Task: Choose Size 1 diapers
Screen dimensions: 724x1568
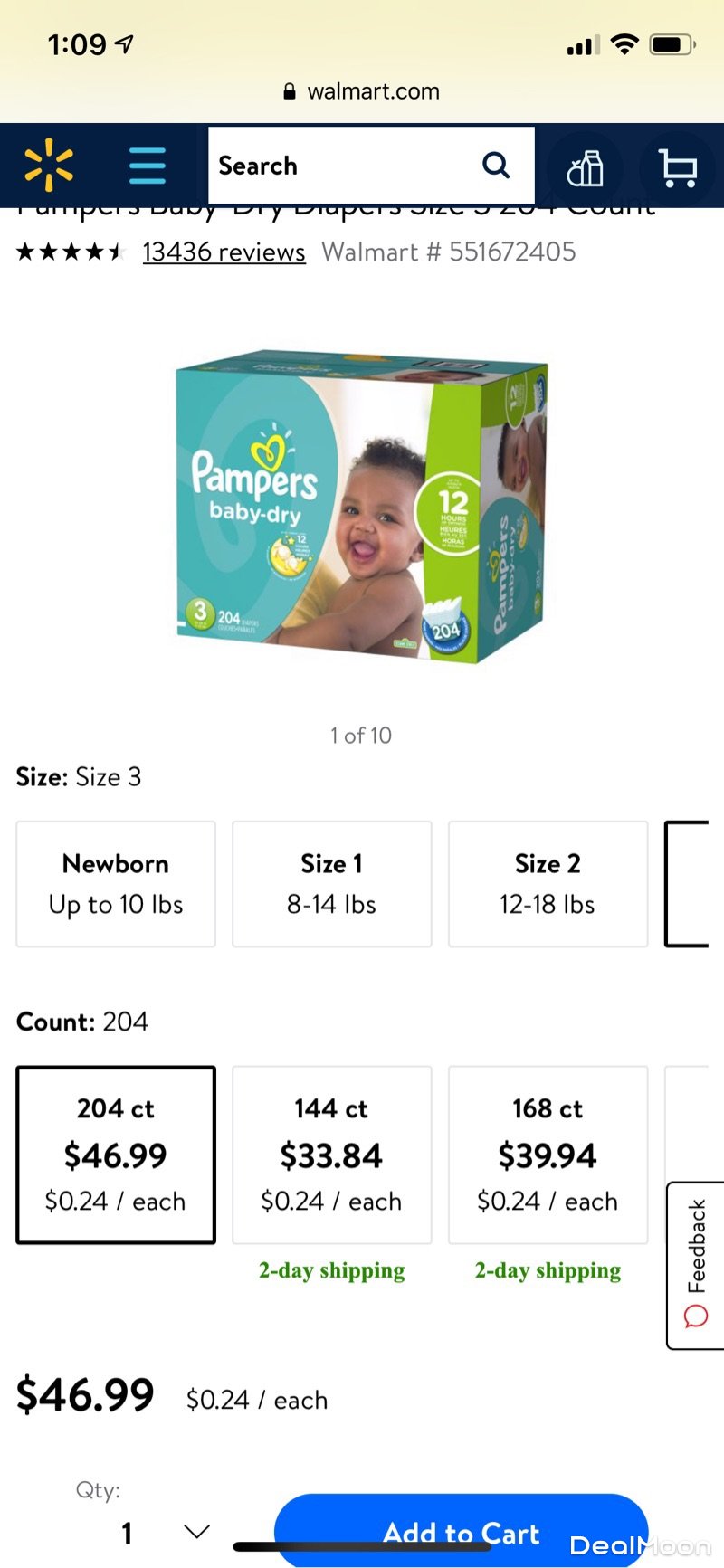Action: [x=331, y=884]
